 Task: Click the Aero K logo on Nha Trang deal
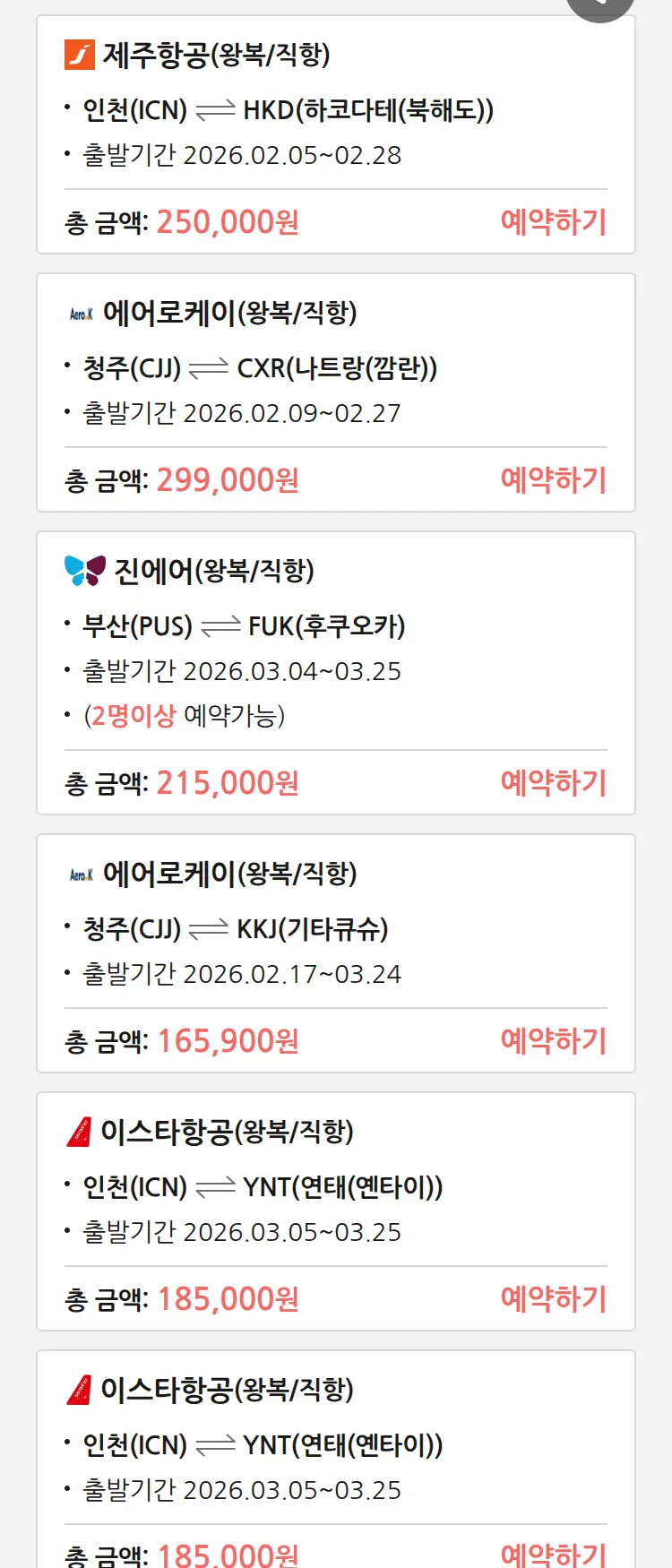[80, 312]
